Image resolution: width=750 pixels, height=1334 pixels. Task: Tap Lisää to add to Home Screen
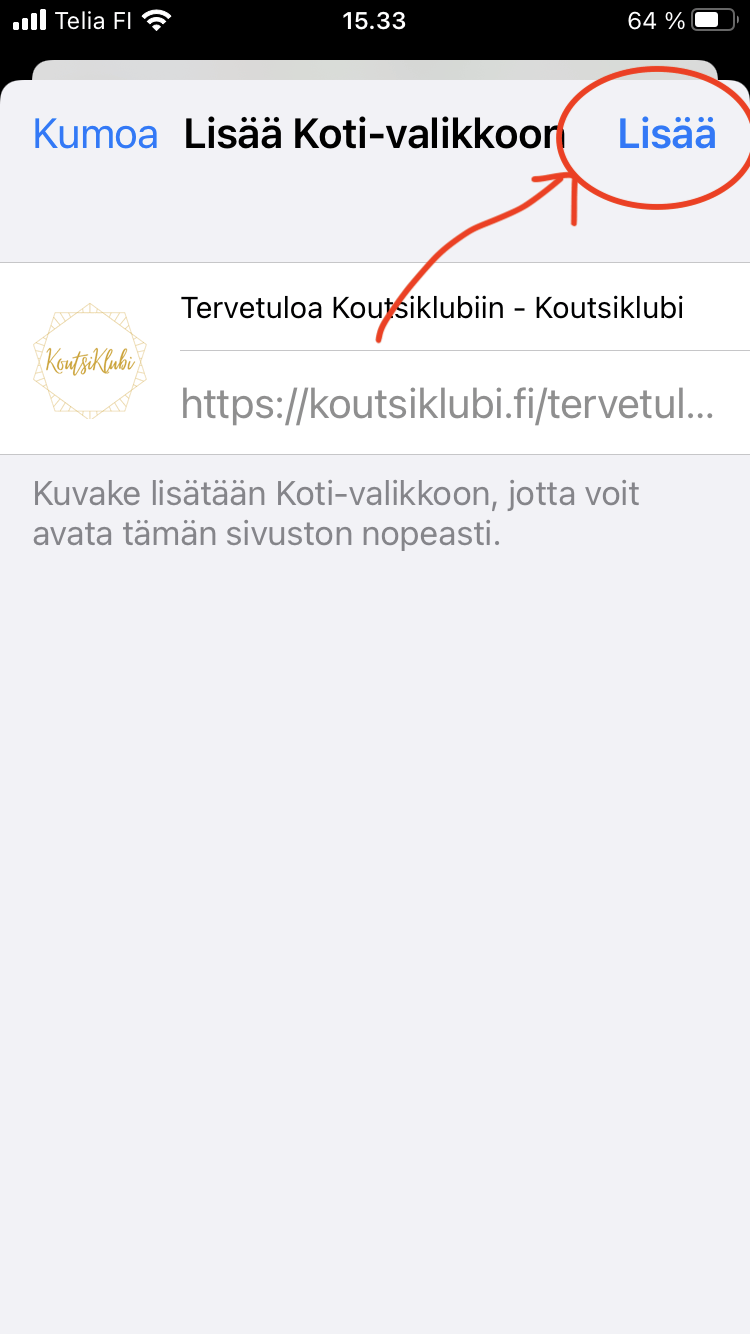point(666,134)
